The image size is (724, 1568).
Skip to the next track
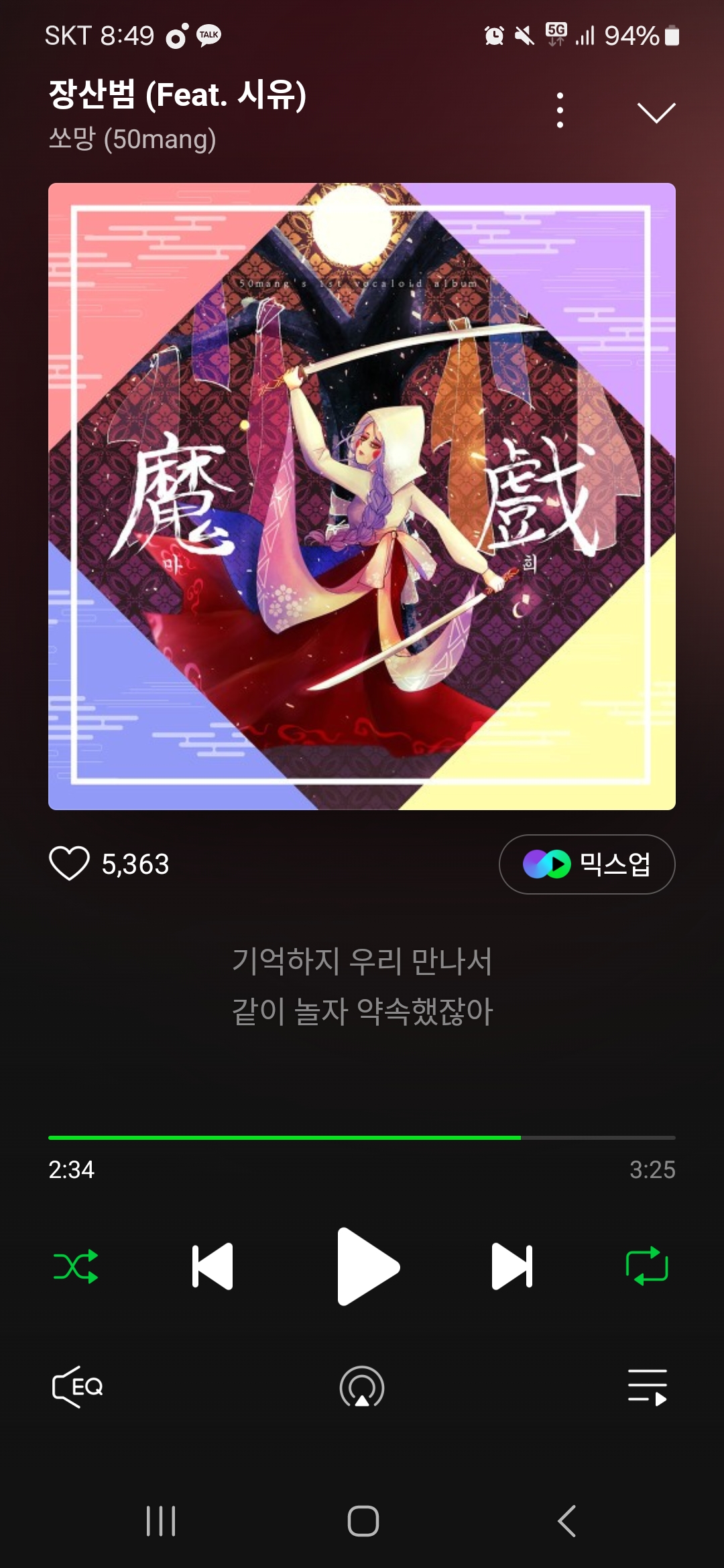click(x=512, y=1266)
